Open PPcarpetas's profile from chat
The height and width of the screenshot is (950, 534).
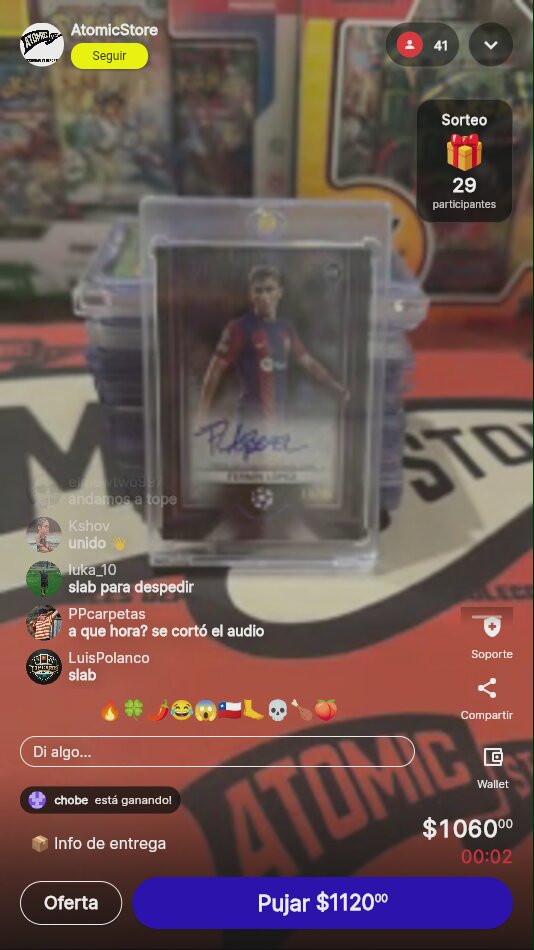click(x=44, y=622)
